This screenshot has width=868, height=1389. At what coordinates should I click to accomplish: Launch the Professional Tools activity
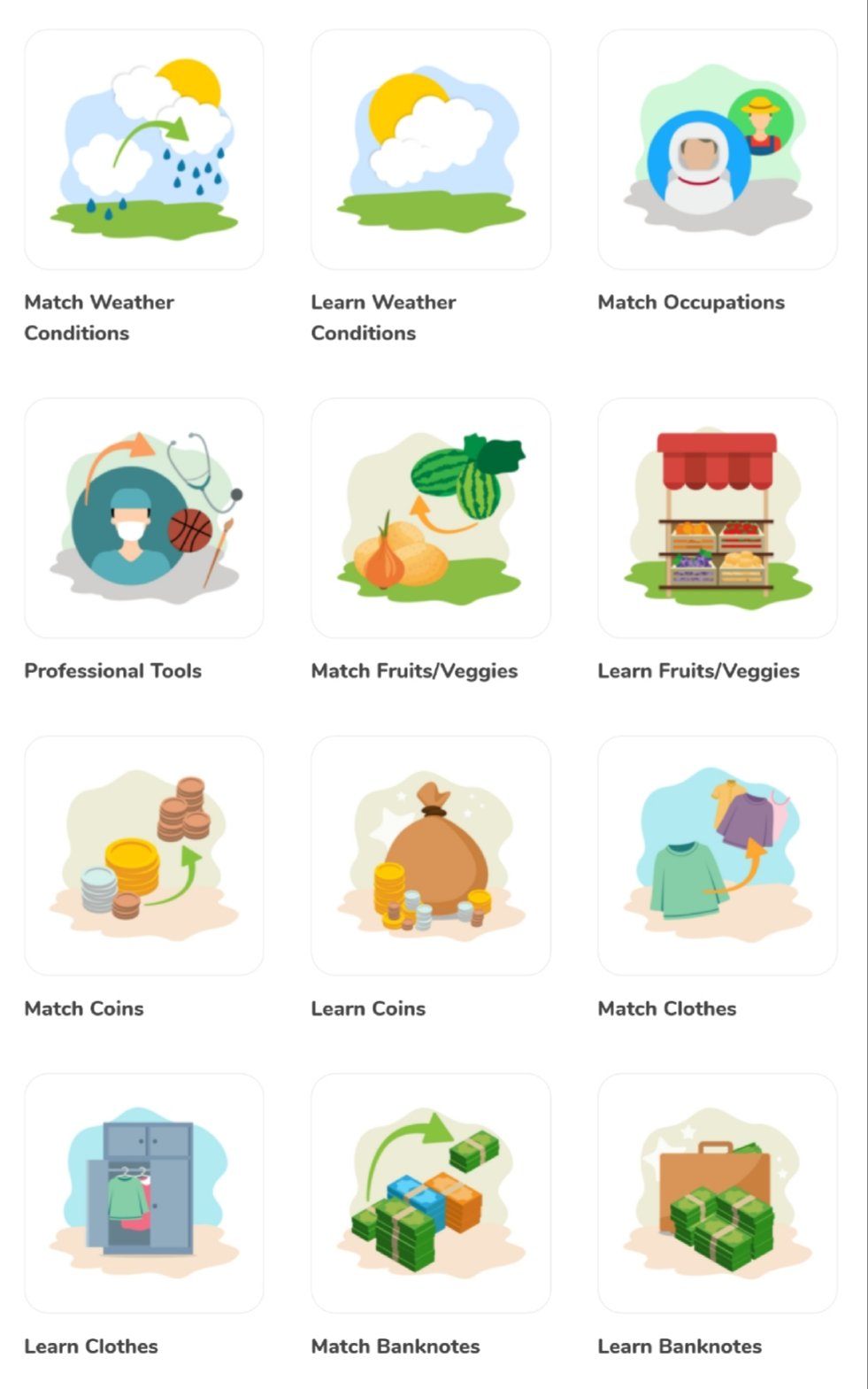click(143, 518)
